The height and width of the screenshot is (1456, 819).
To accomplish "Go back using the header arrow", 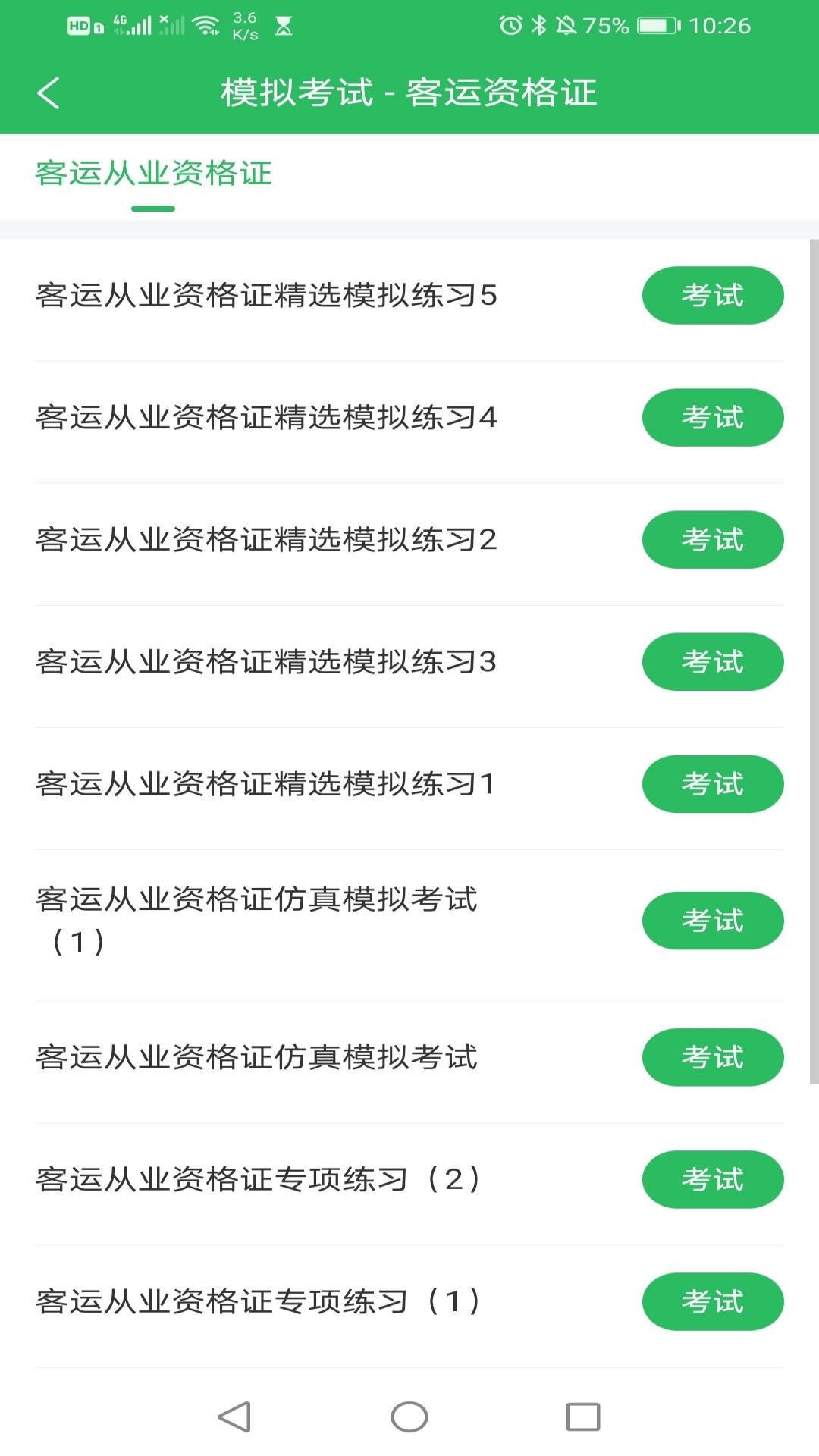I will click(x=49, y=93).
